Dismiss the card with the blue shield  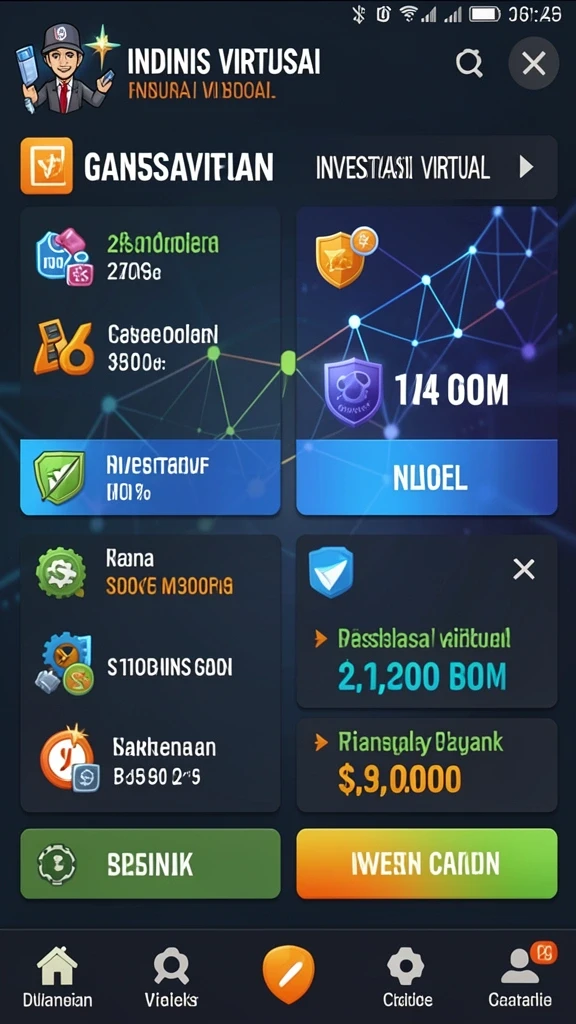(x=524, y=569)
